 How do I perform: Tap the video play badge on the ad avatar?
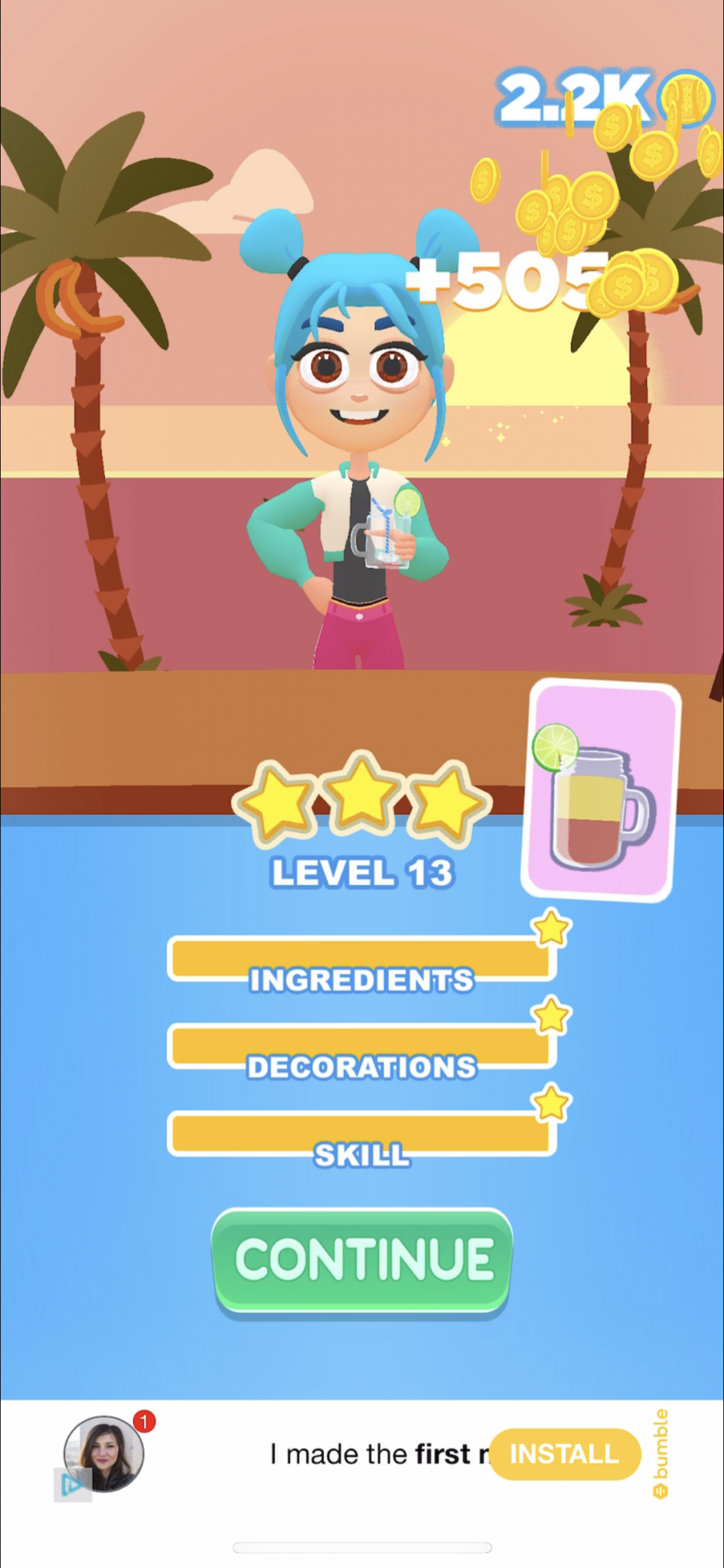(73, 1483)
